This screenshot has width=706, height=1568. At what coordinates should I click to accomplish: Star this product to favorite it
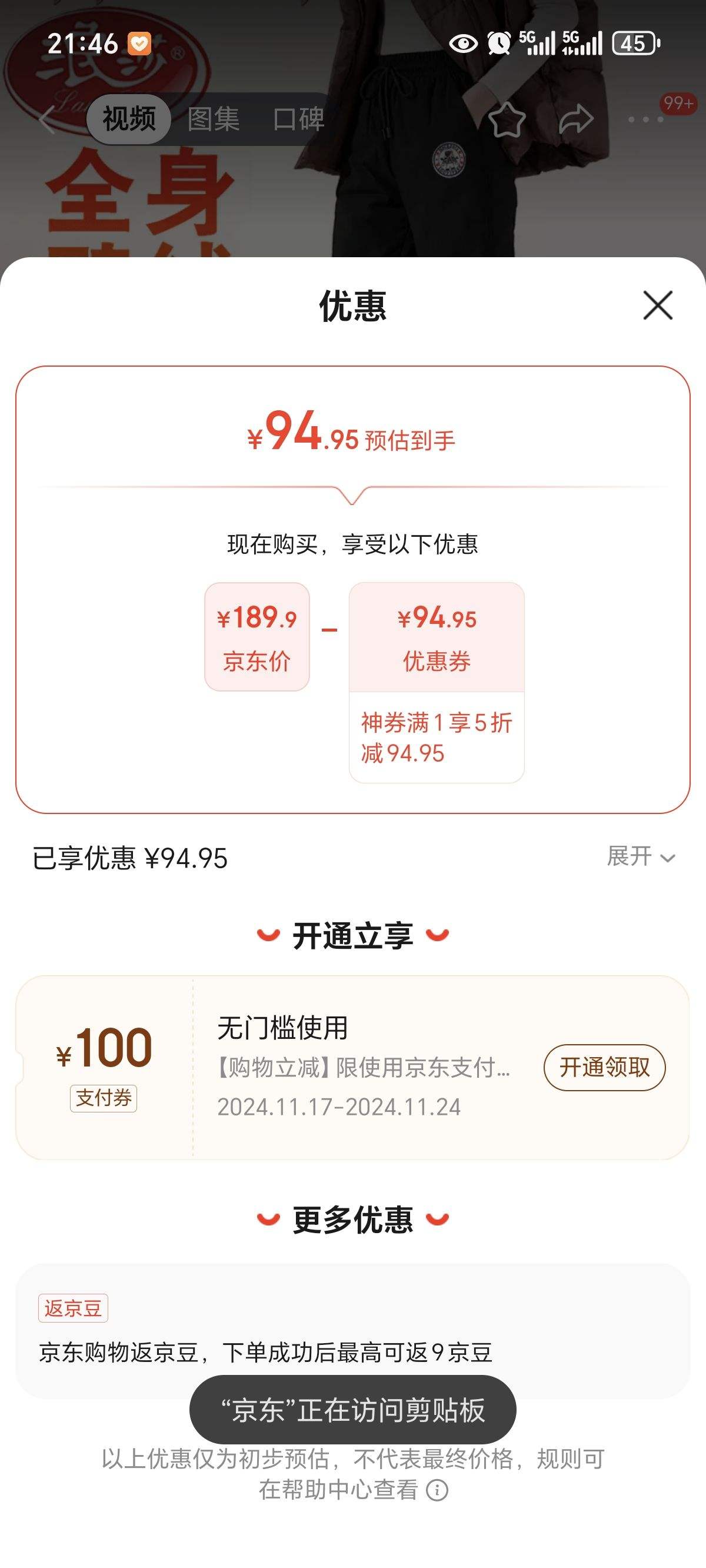(x=509, y=119)
